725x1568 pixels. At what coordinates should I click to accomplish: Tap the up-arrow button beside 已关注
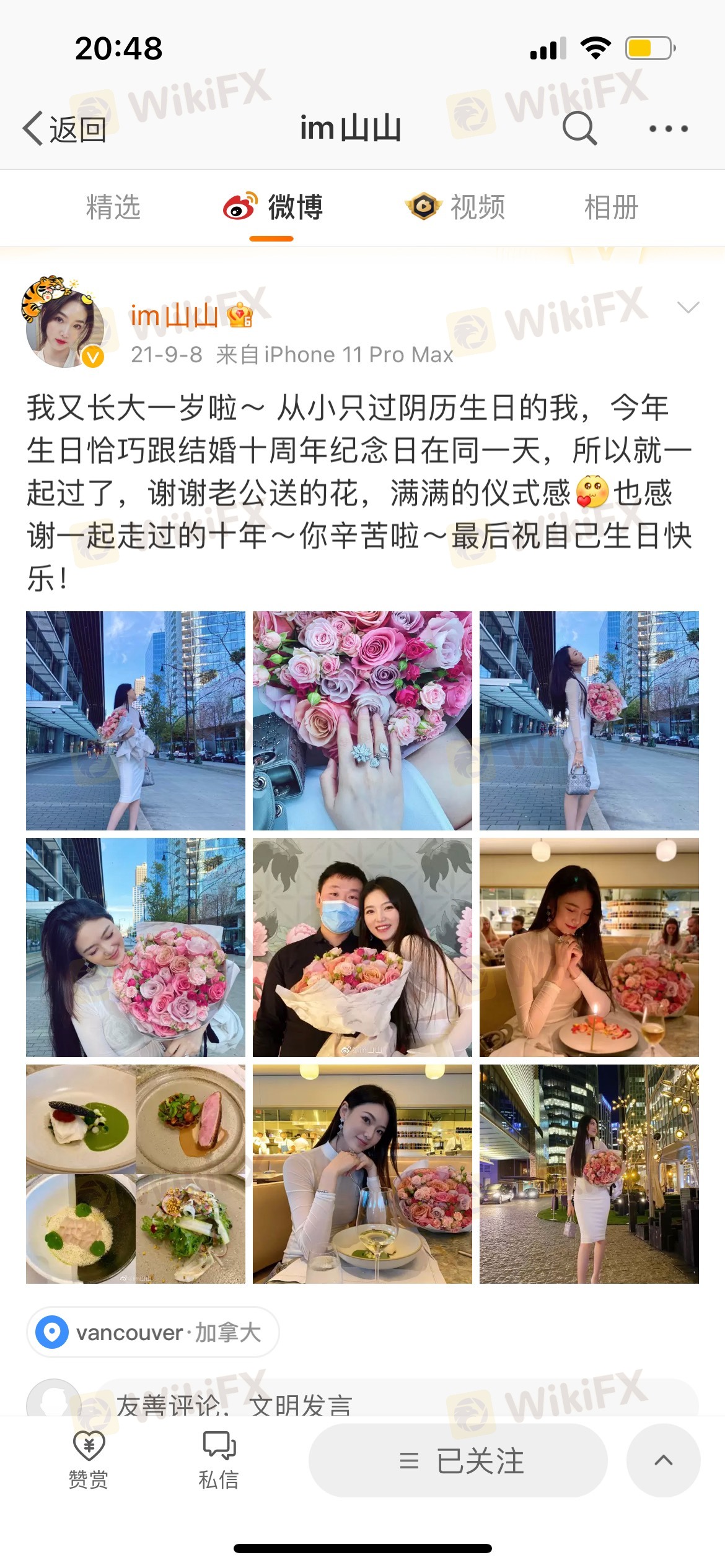[x=663, y=1460]
